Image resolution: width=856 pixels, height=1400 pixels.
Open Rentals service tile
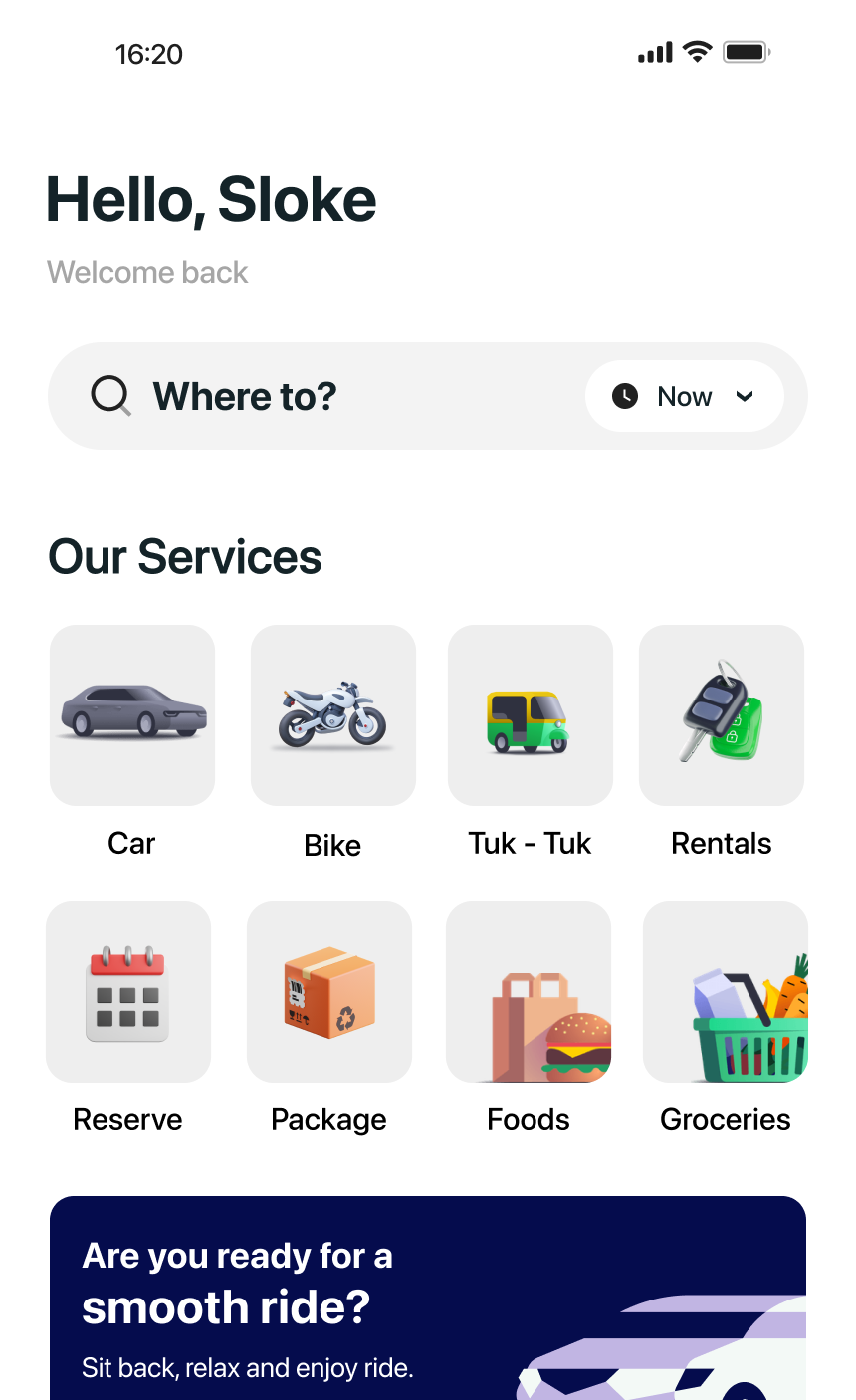[x=721, y=715]
